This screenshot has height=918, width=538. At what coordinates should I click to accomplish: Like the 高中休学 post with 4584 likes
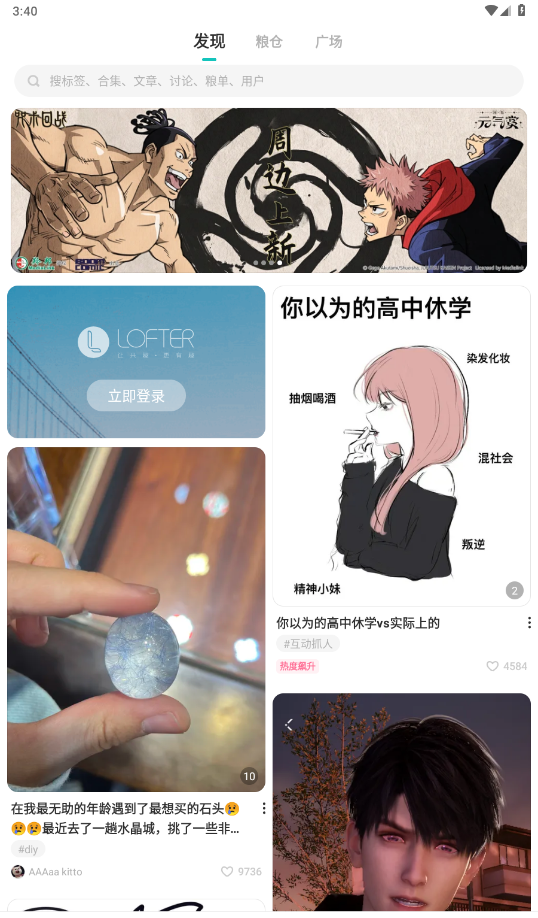(506, 666)
